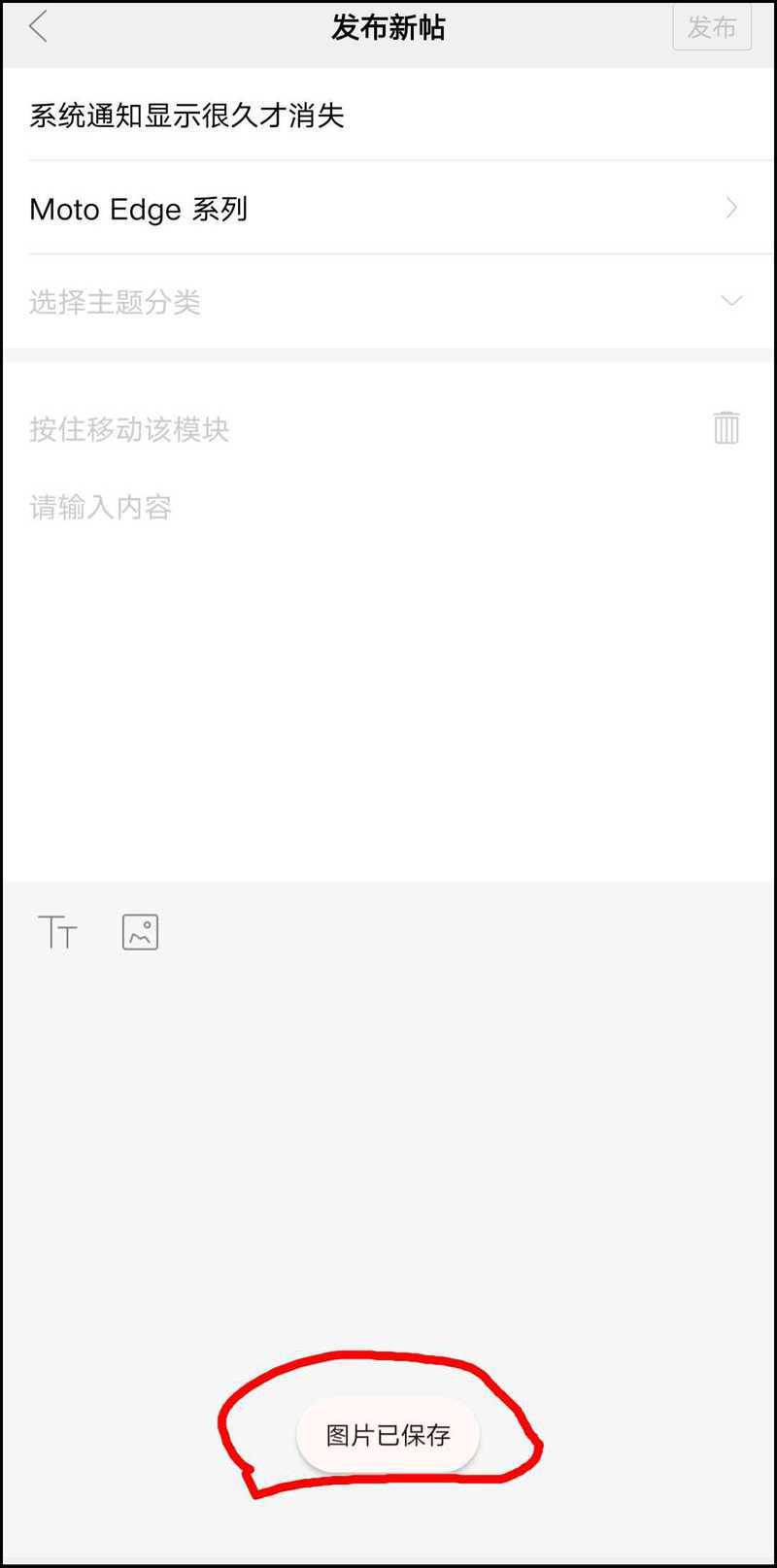Tap the 发布 publish button
777x1568 pixels.
(x=712, y=27)
